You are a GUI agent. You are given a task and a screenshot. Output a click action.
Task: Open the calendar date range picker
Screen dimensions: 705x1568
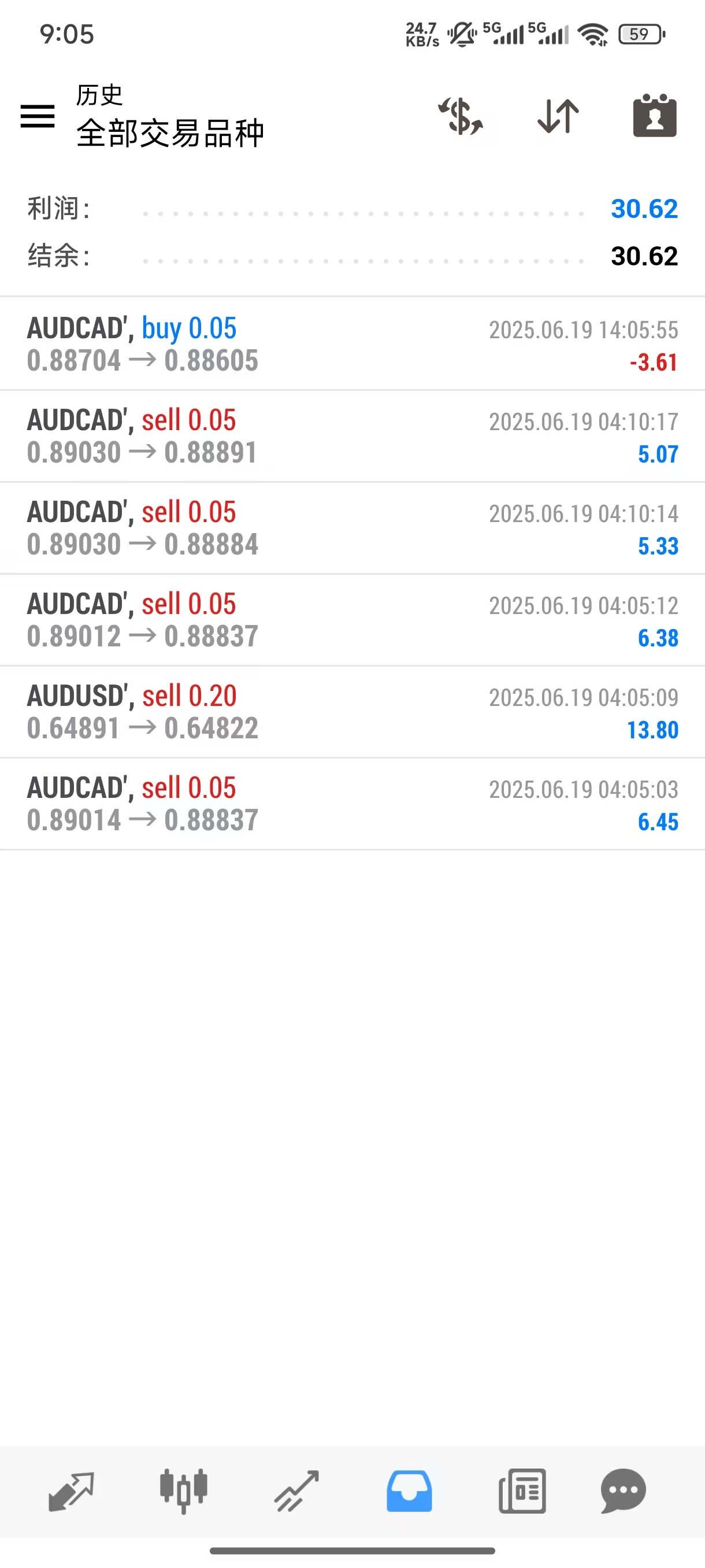click(655, 116)
